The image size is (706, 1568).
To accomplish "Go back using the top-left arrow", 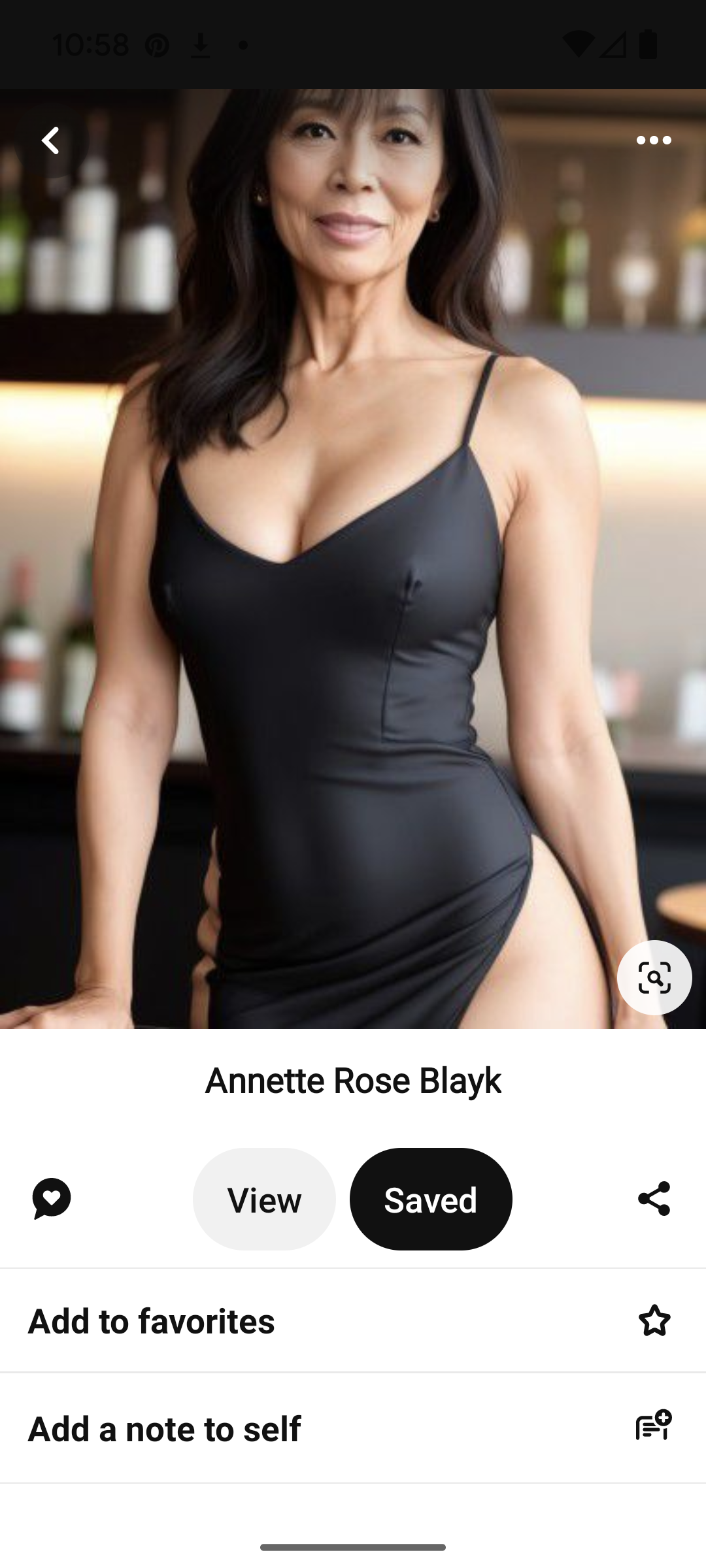I will (51, 140).
